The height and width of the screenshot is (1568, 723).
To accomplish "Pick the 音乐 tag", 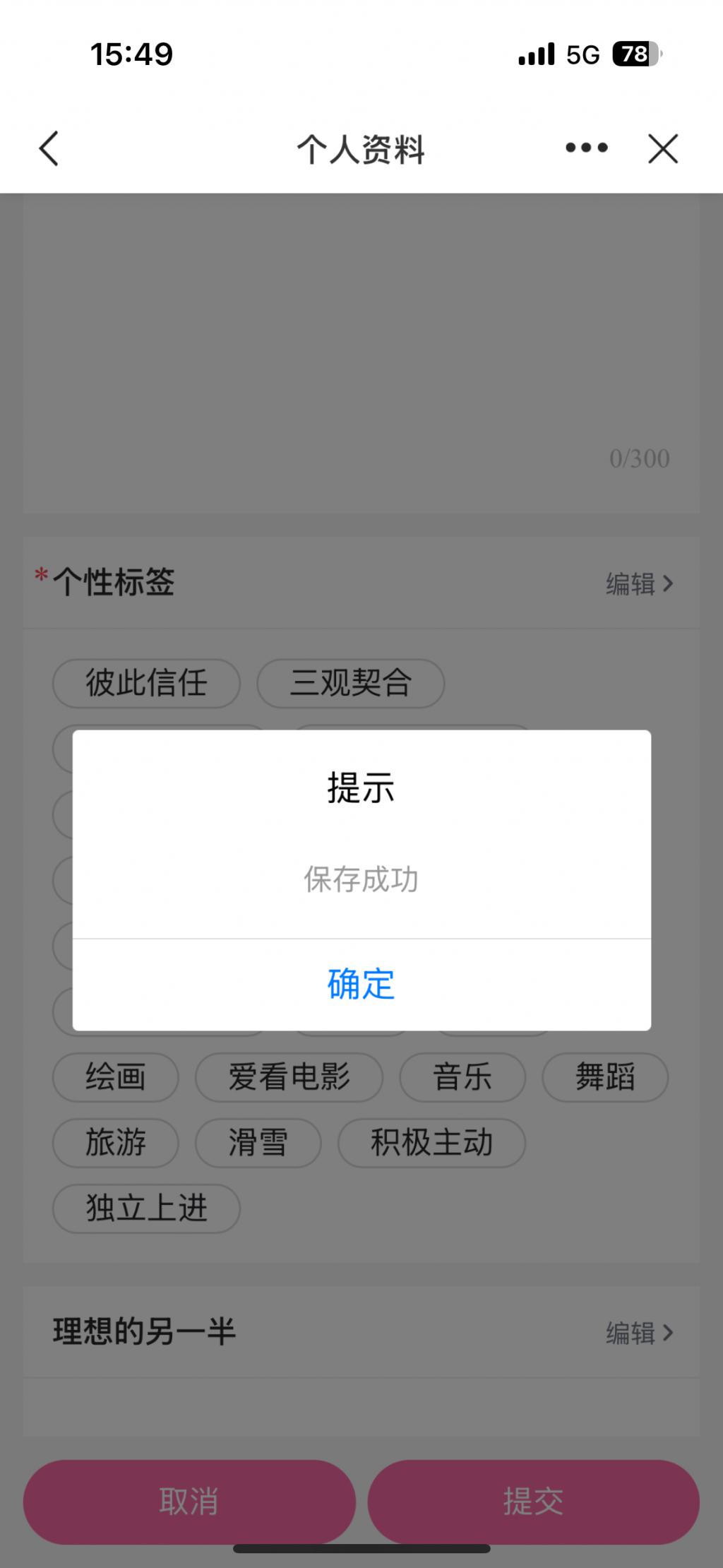I will click(x=462, y=1077).
